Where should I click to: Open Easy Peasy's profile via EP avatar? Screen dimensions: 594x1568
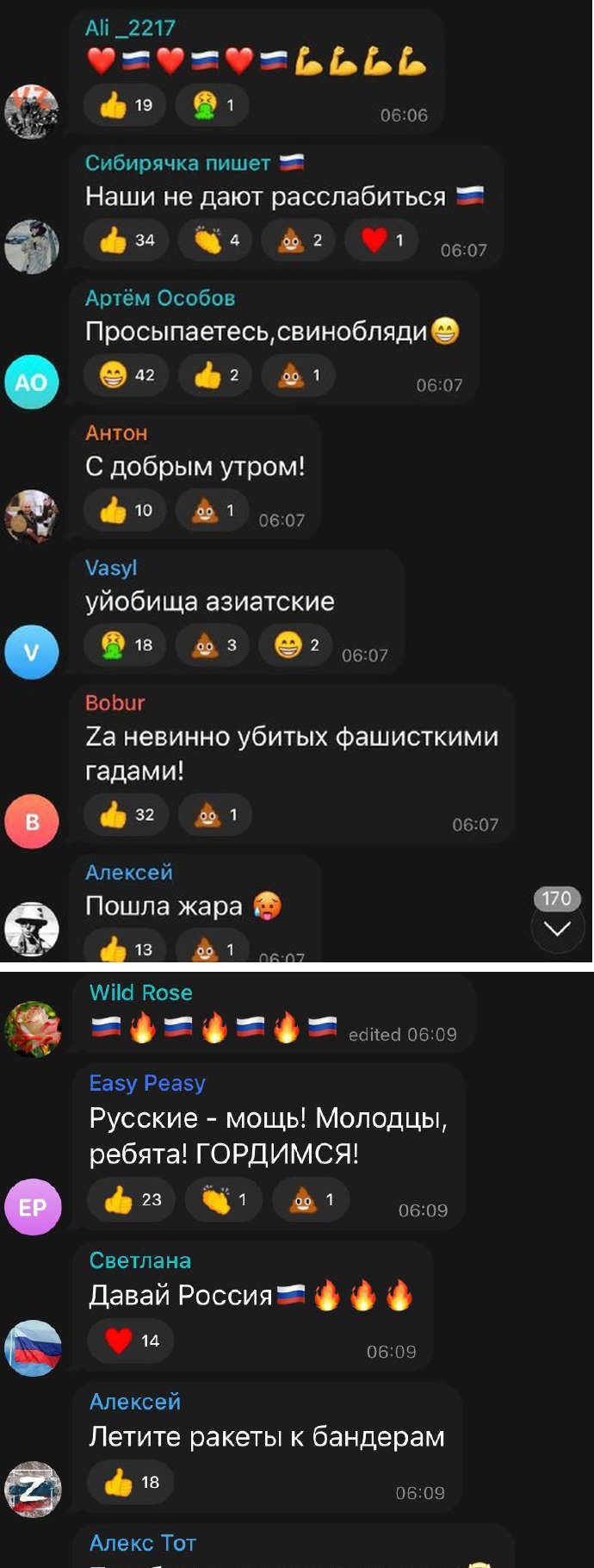(x=33, y=1207)
